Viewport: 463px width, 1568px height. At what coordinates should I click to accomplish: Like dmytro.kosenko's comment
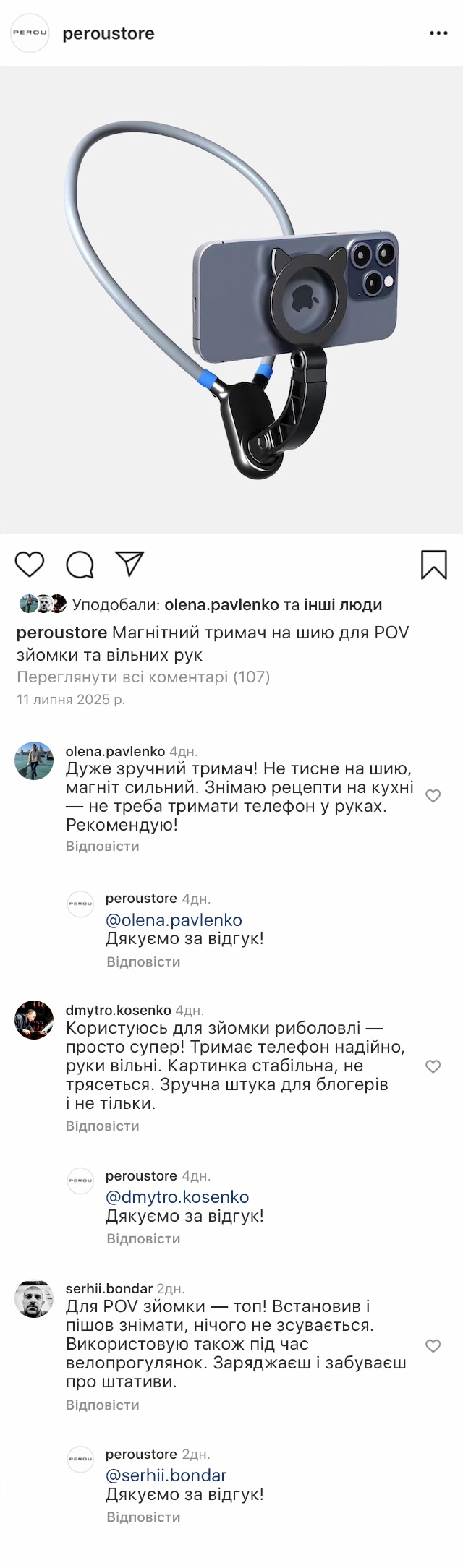coord(433,1066)
